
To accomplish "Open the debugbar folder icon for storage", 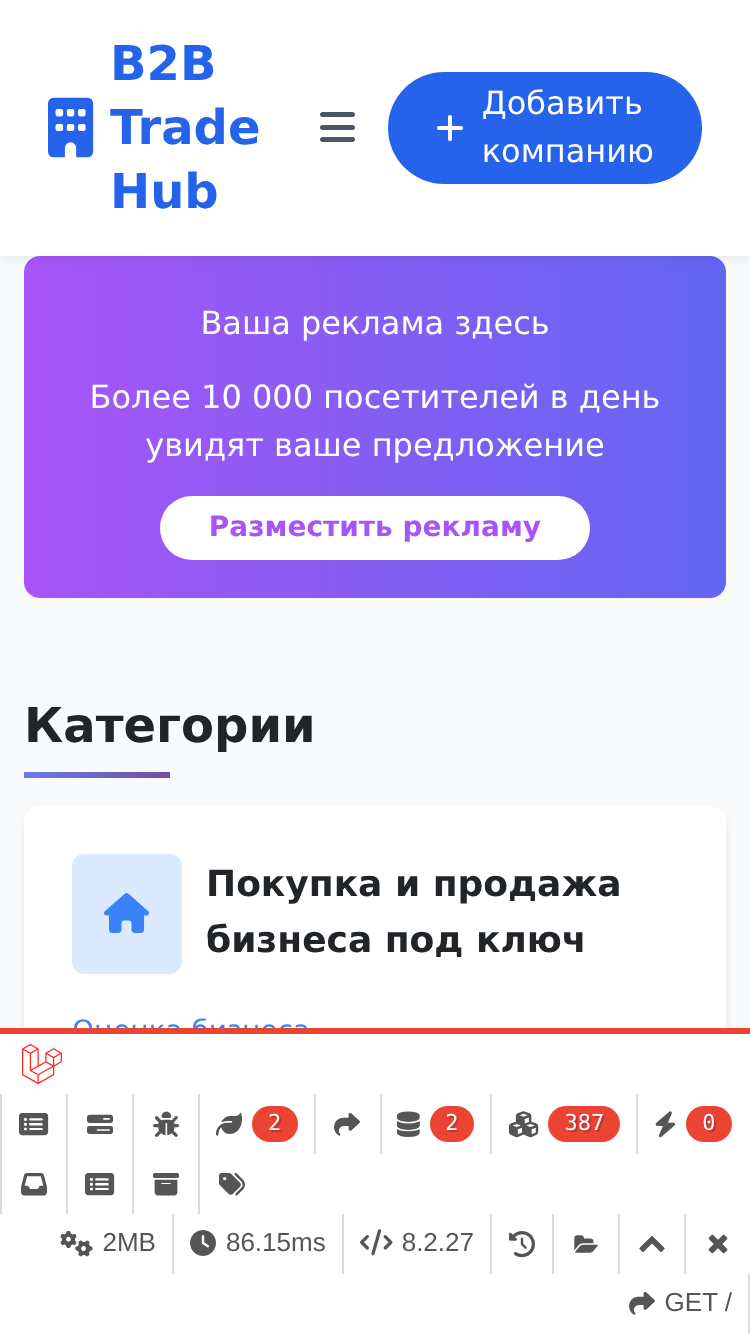I will click(586, 1243).
